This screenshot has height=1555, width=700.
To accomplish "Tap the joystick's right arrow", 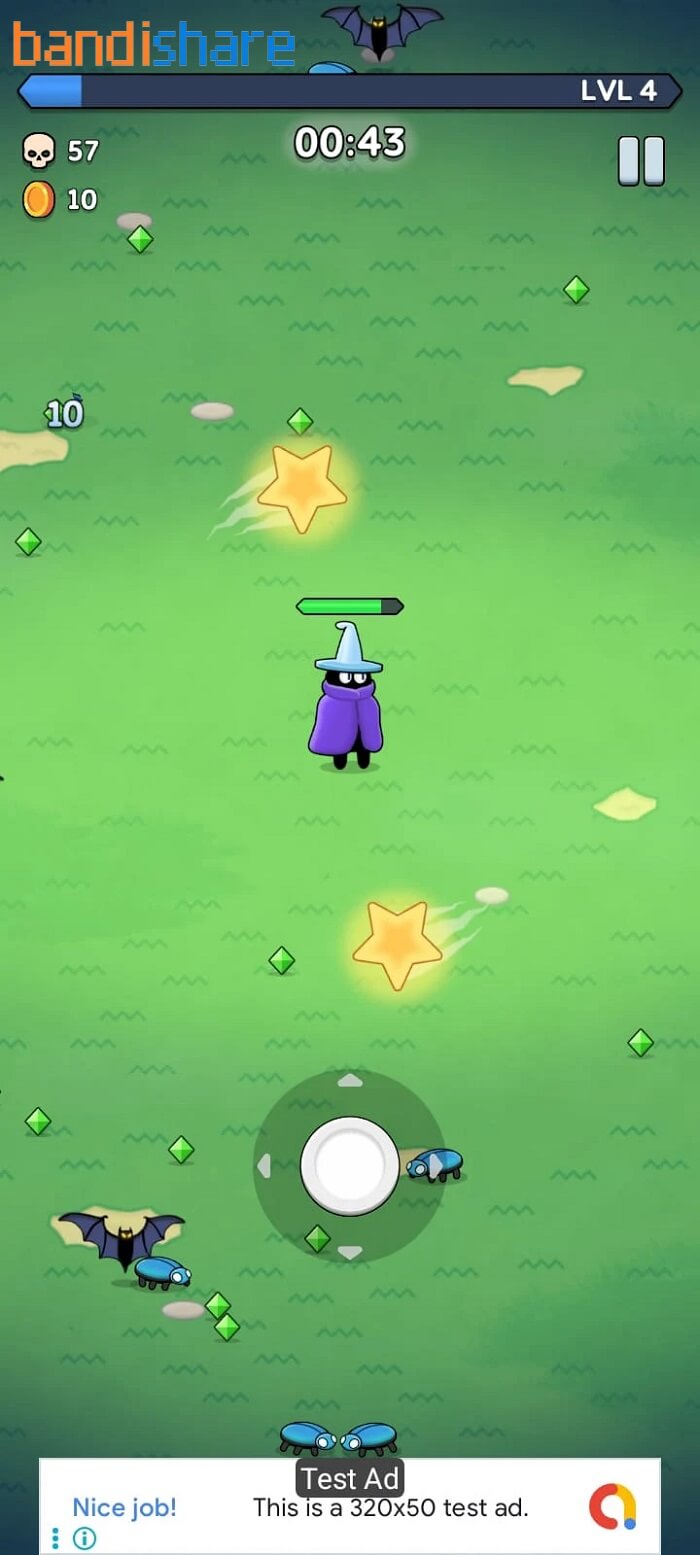I will click(x=436, y=1166).
